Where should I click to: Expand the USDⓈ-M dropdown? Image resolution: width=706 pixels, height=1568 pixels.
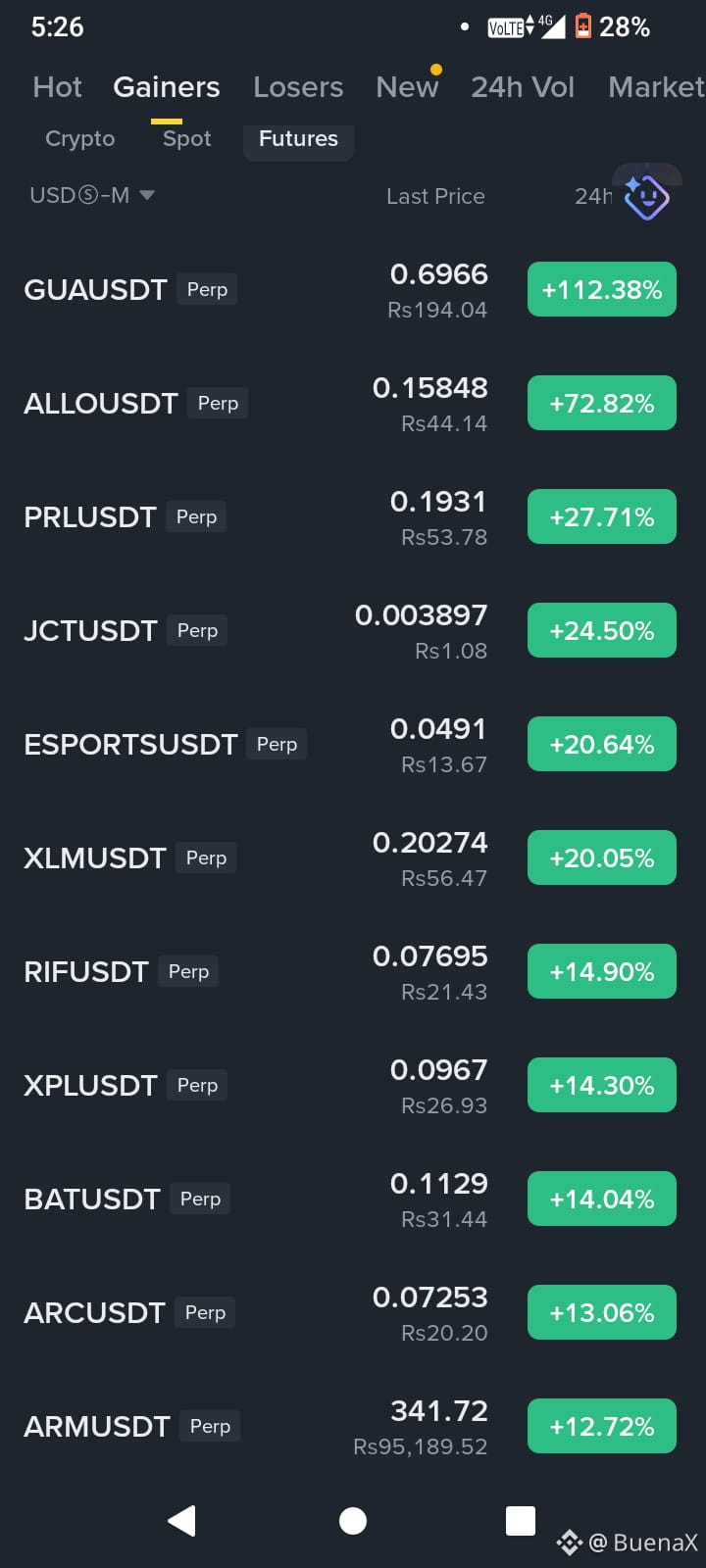coord(92,195)
